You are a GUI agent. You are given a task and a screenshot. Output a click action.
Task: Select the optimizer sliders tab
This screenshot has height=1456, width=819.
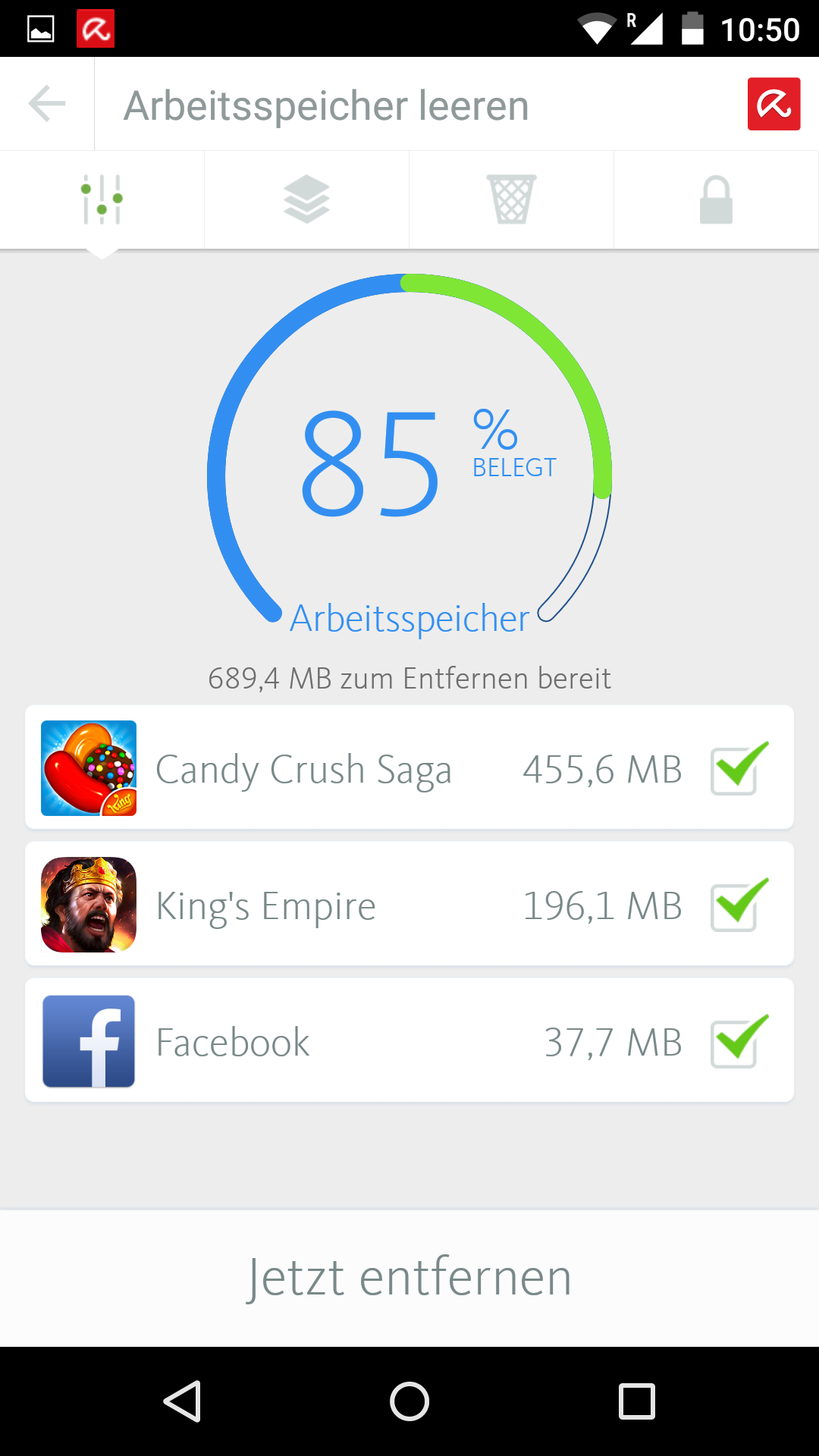point(102,199)
